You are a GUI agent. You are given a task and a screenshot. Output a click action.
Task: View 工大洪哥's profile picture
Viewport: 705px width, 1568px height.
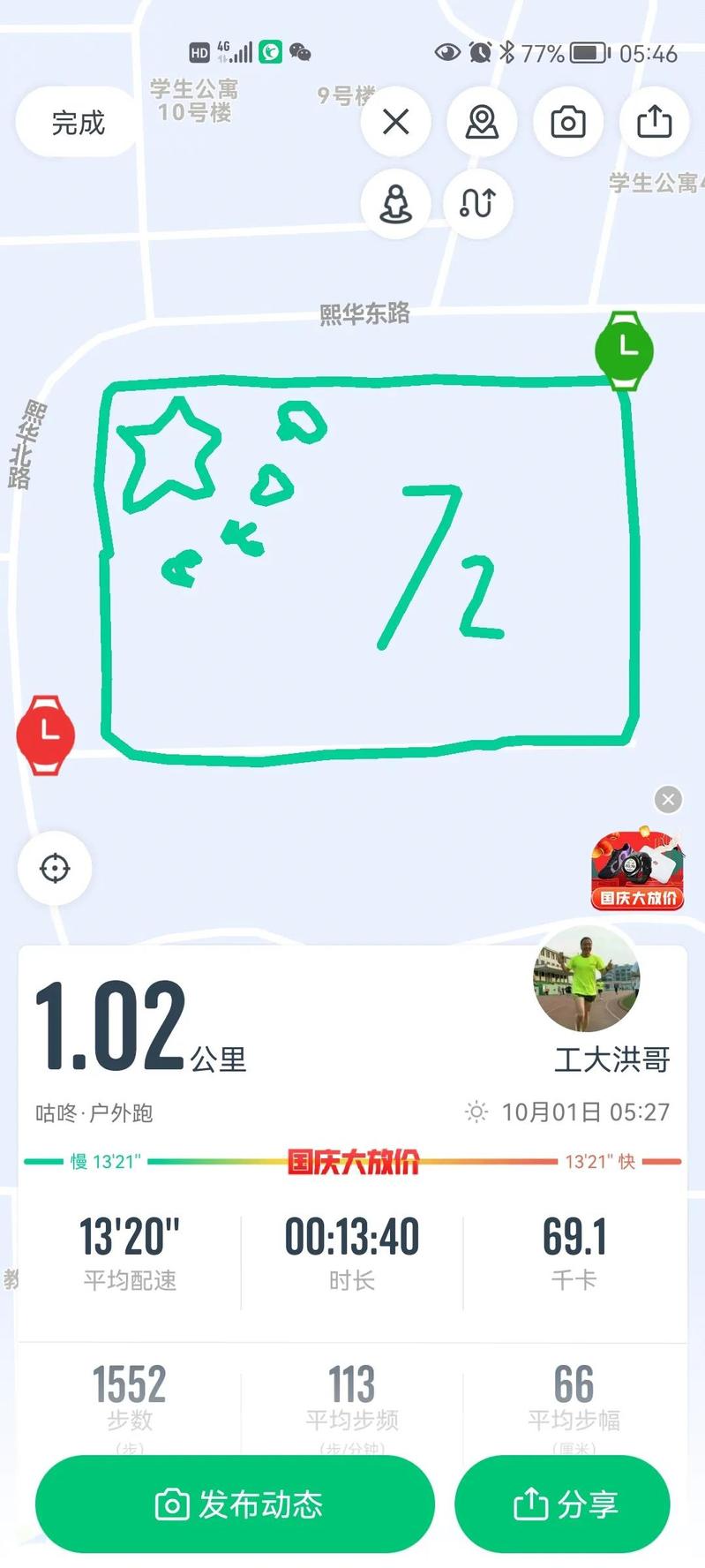coord(586,979)
